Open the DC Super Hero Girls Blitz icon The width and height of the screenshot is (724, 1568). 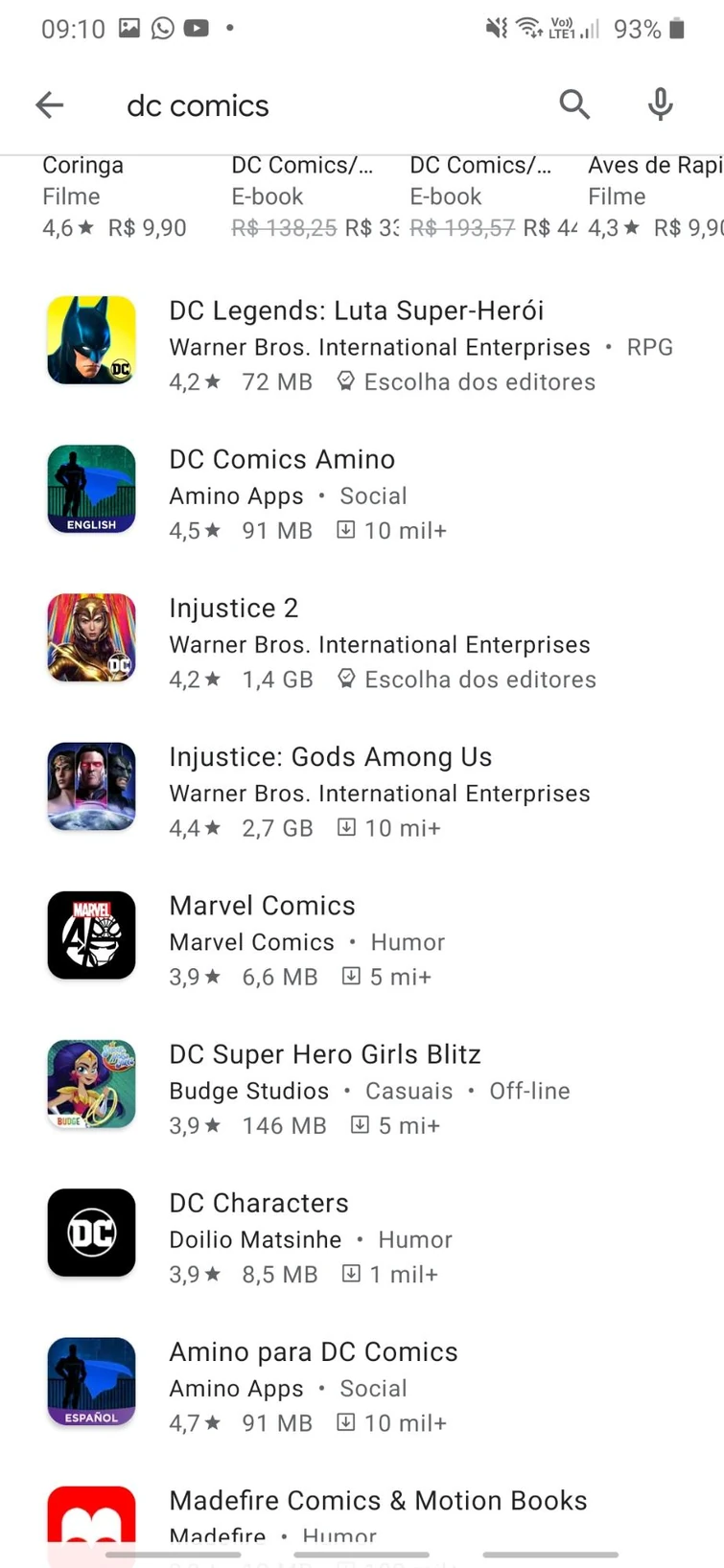pyautogui.click(x=91, y=1084)
